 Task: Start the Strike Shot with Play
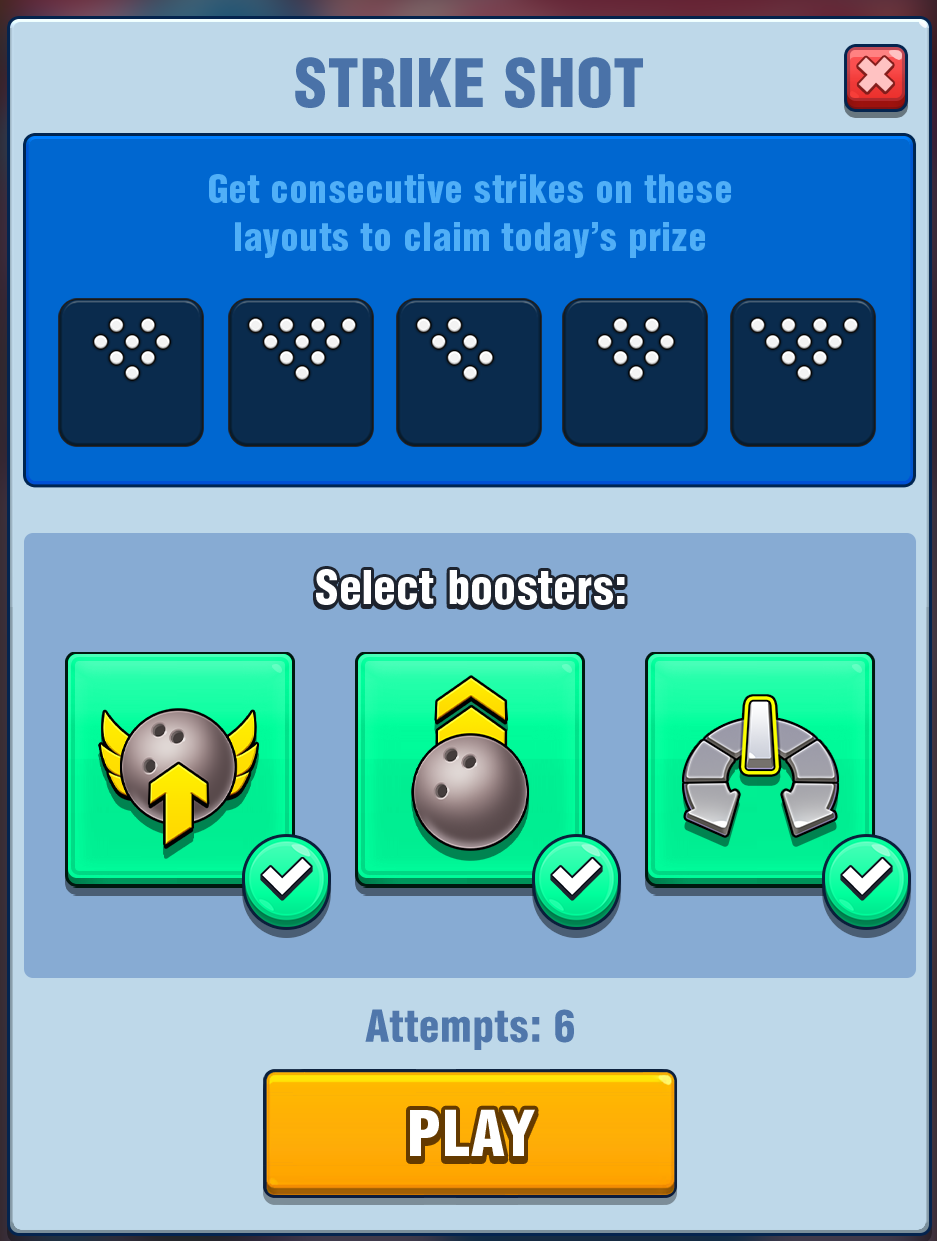coord(469,1131)
